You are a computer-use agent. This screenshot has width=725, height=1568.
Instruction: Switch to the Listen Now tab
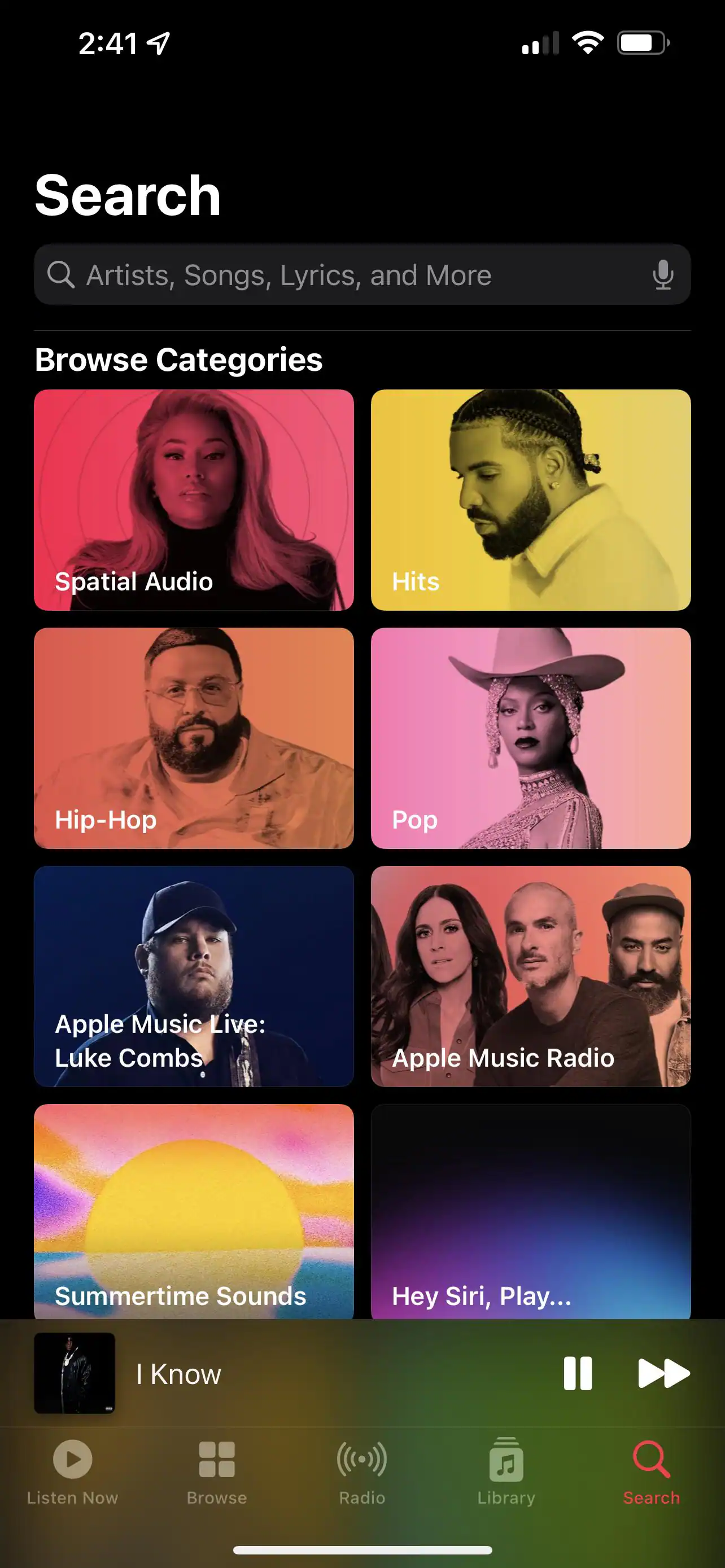point(72,1470)
